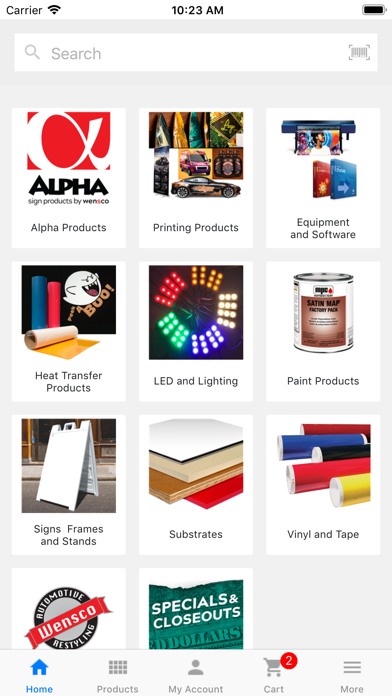Browse the Substrates category
The image size is (392, 696).
click(196, 485)
